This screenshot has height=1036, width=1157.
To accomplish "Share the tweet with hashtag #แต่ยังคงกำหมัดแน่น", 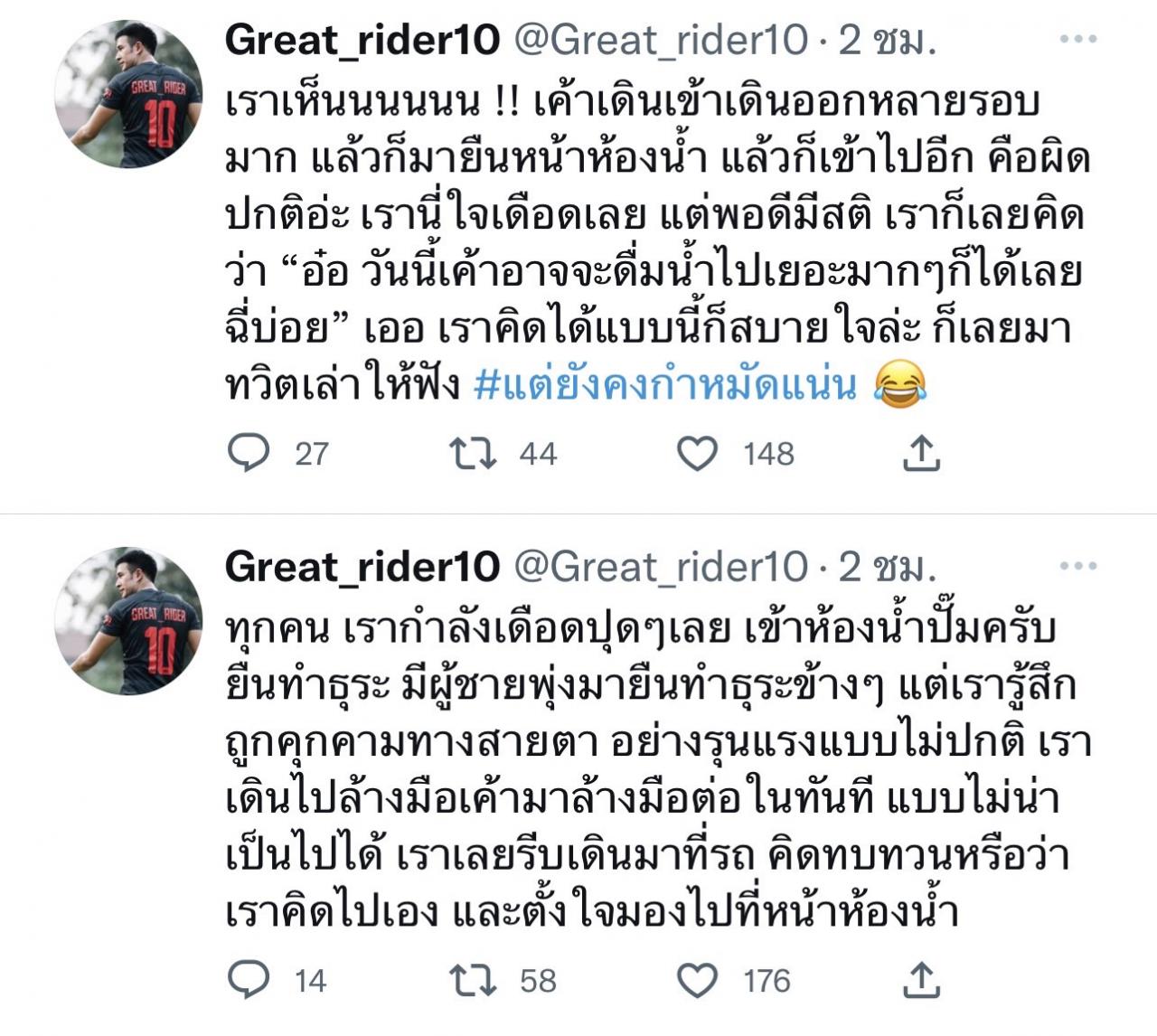I will click(921, 453).
